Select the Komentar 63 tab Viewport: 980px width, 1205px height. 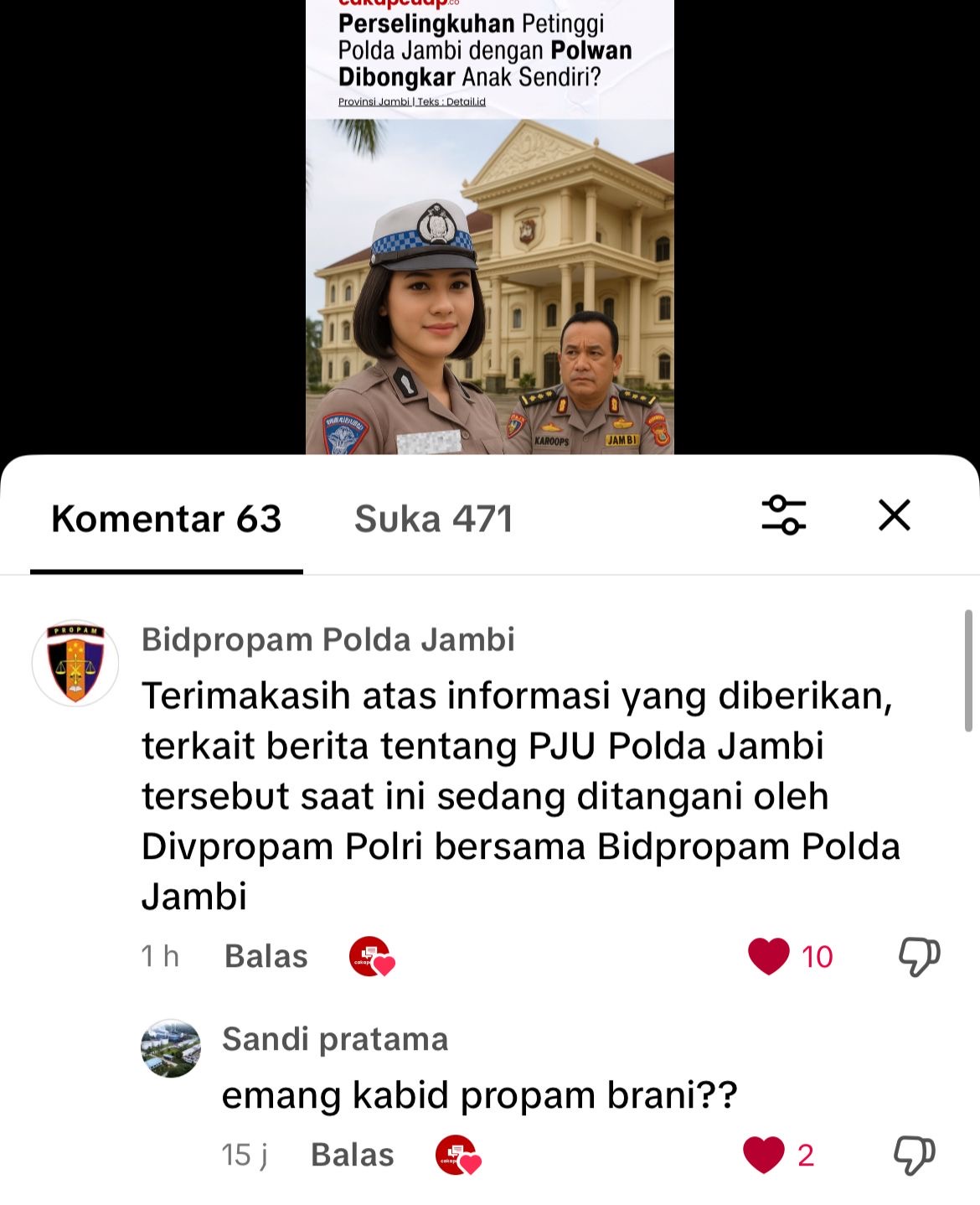[x=166, y=519]
